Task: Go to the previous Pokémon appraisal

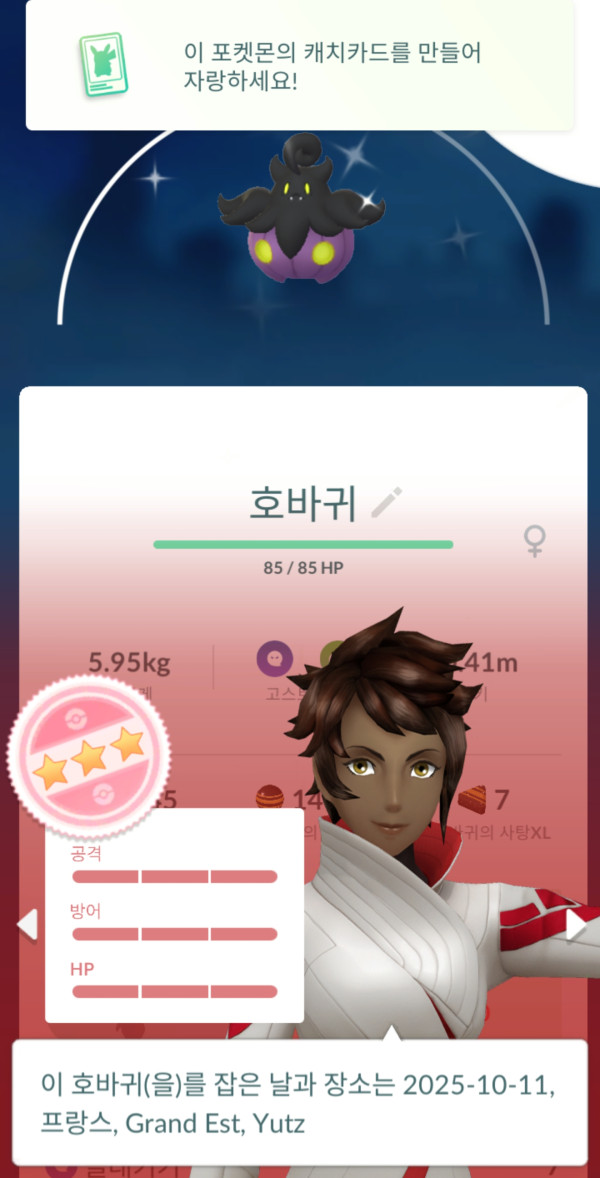Action: coord(28,924)
